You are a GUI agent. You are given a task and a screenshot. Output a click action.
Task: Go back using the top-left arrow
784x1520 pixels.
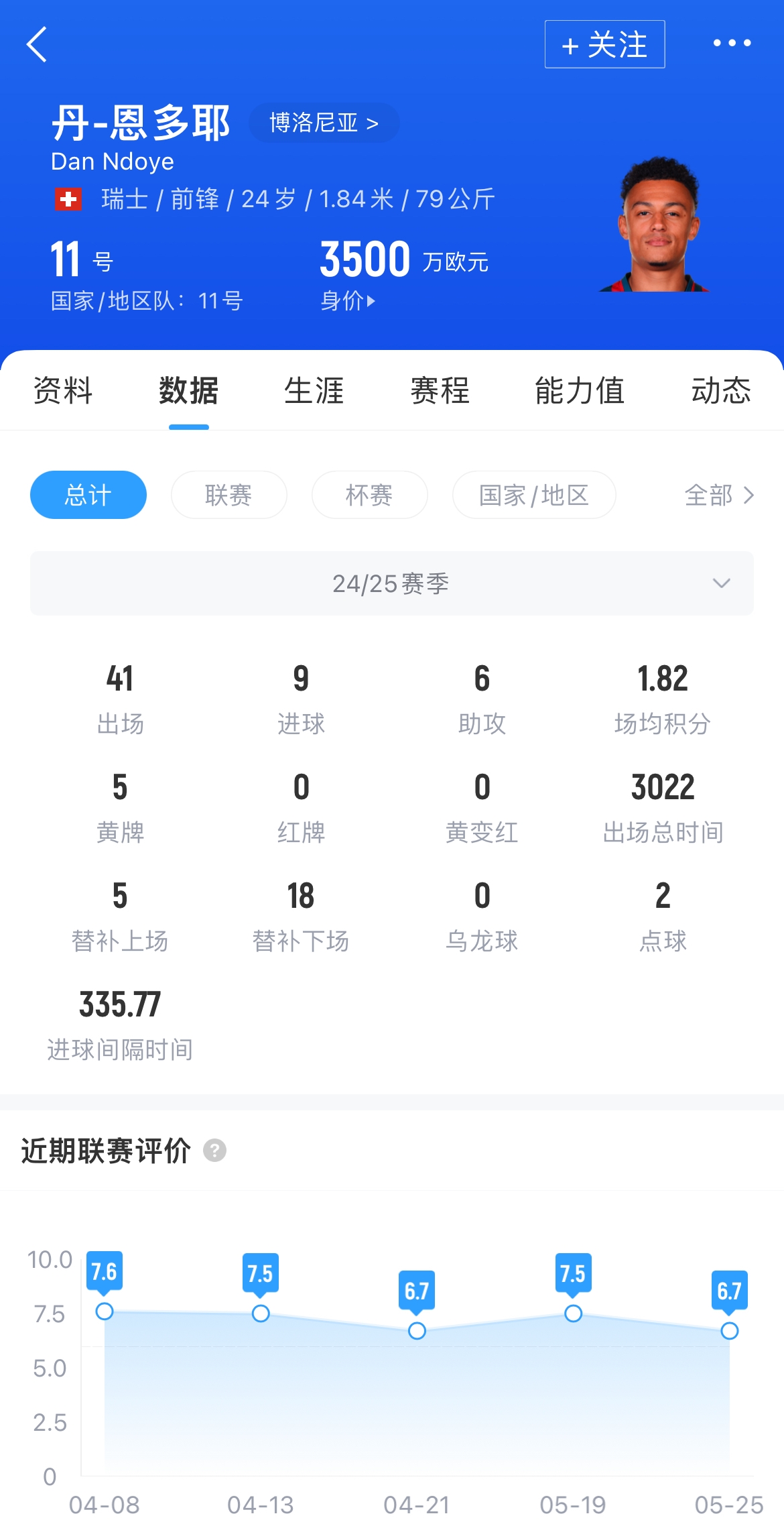click(x=37, y=44)
